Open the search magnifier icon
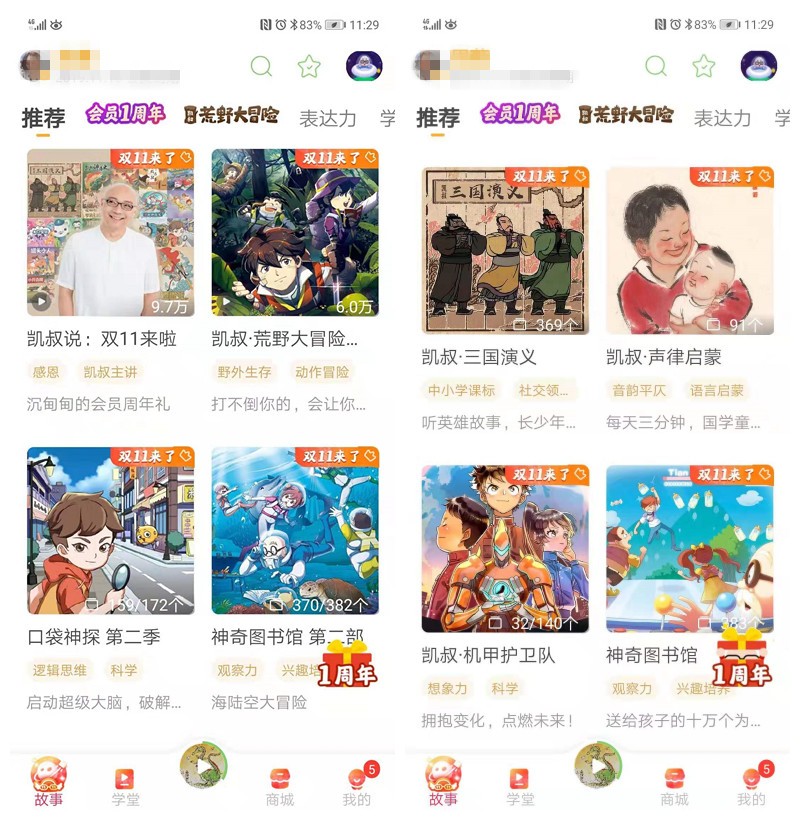Screen dimensions: 800x820 (260, 67)
